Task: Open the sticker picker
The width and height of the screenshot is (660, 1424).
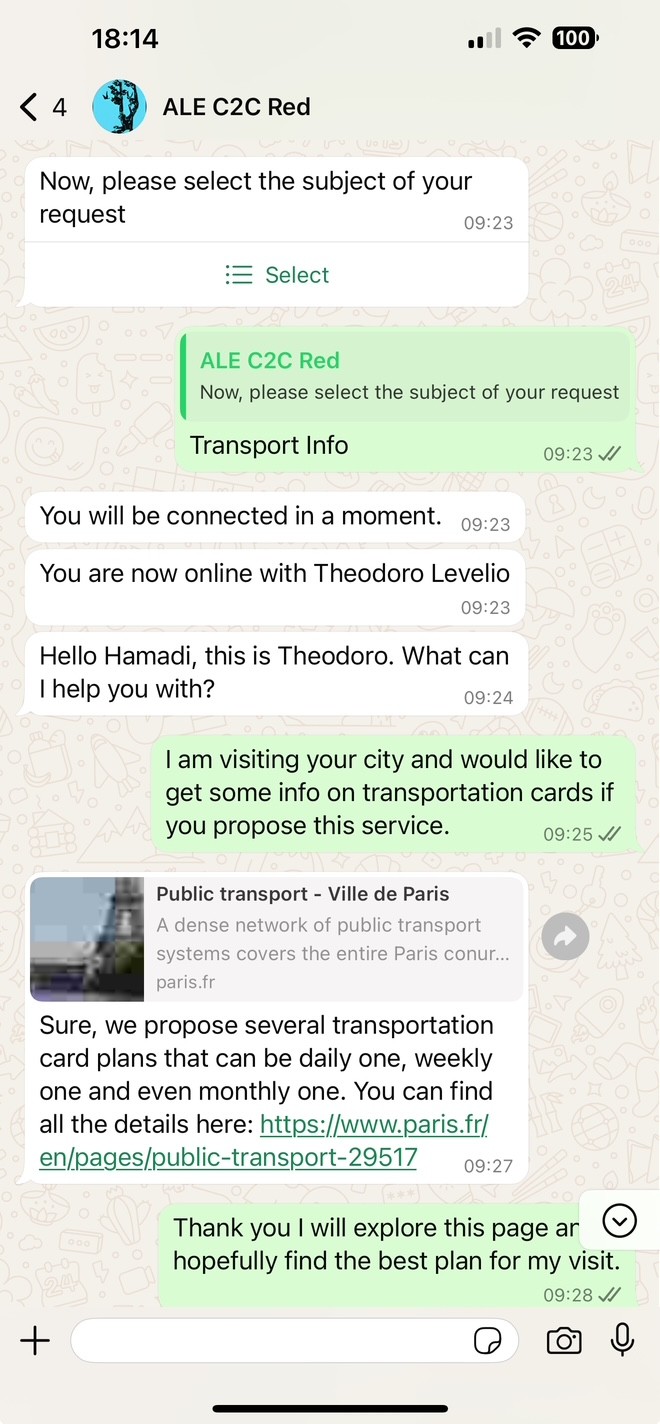Action: [x=488, y=1341]
